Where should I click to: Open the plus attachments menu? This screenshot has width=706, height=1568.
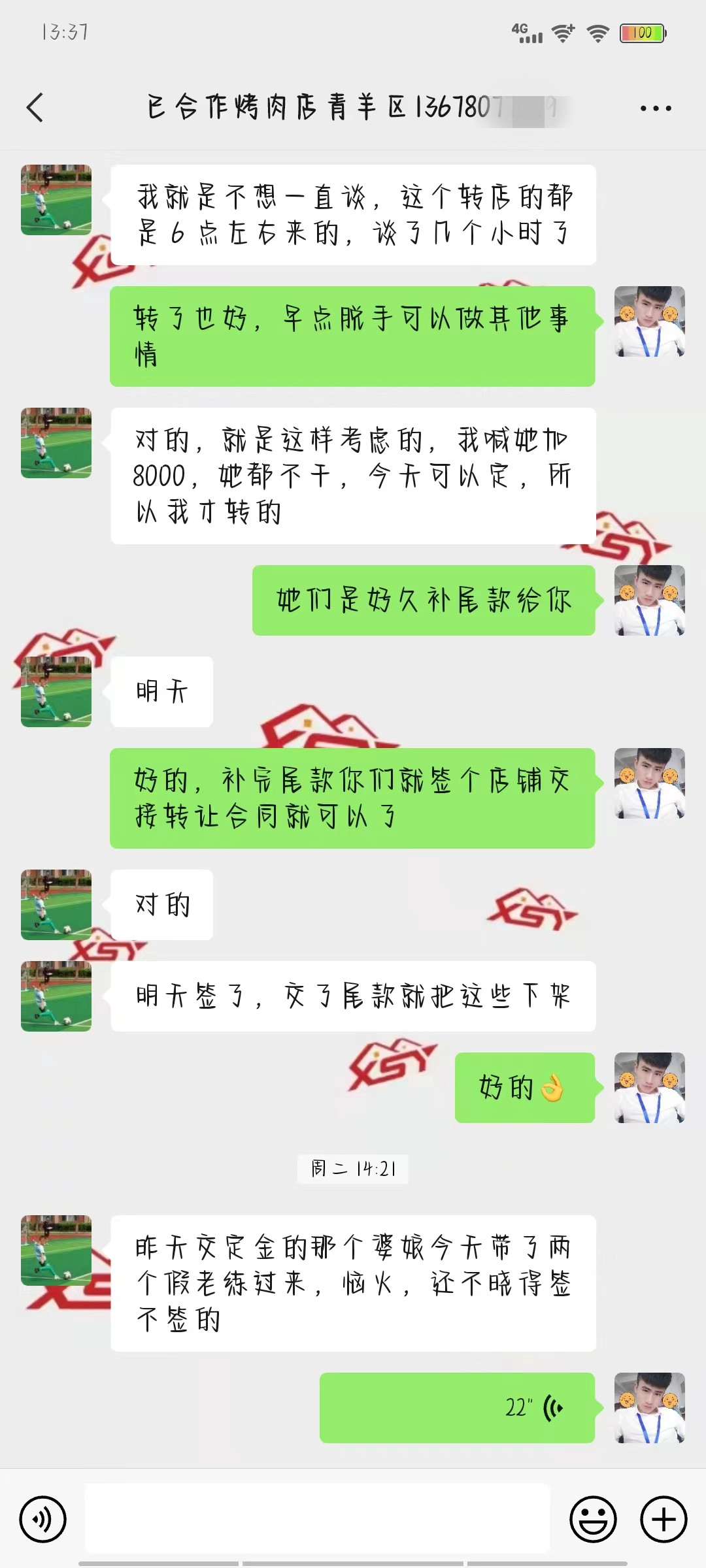664,1519
